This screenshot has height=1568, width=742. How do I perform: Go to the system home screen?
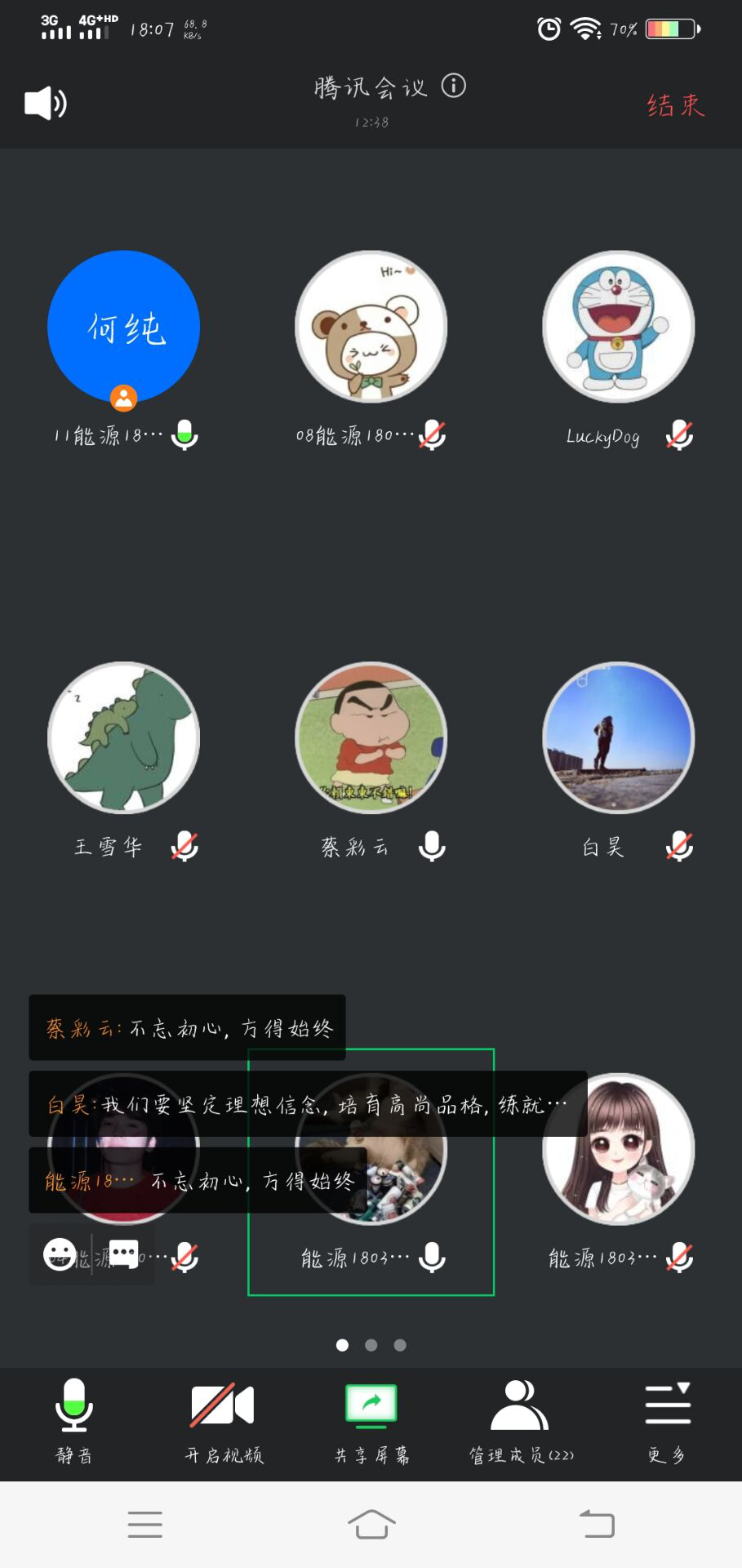(x=371, y=1524)
